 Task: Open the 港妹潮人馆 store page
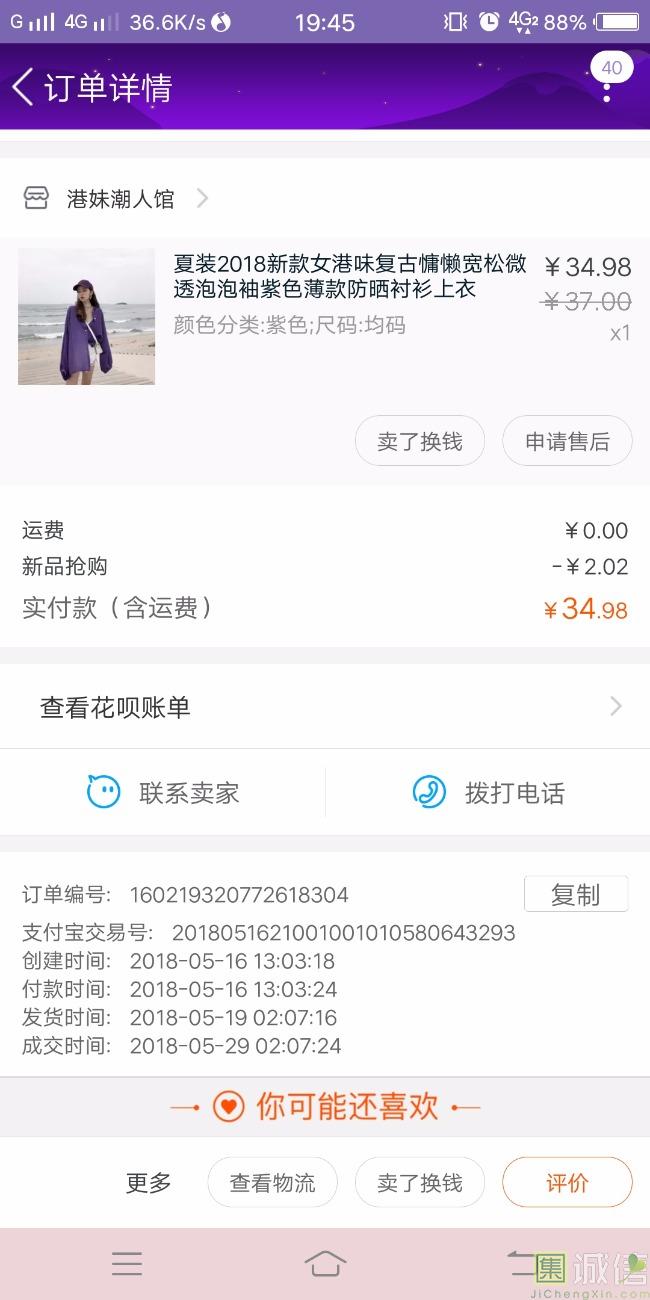[x=120, y=199]
